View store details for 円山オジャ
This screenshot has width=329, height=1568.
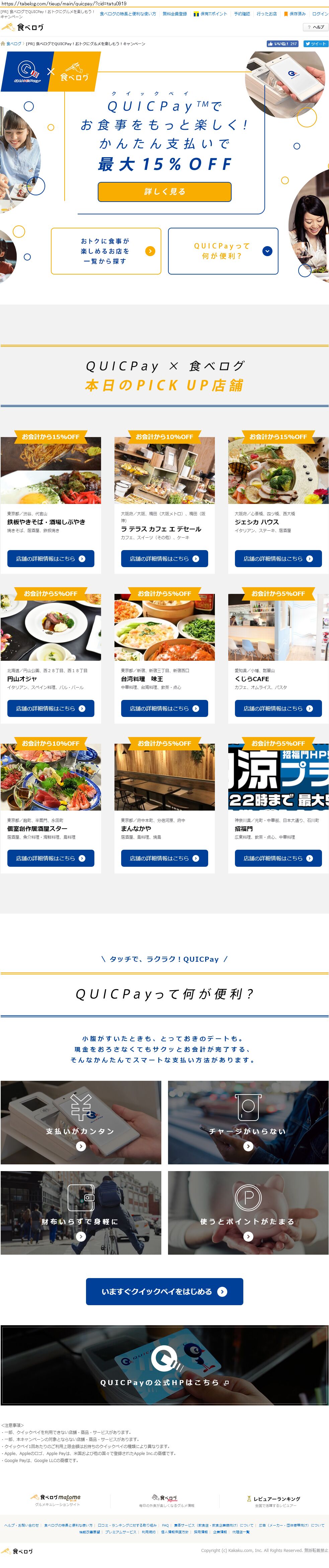click(x=51, y=708)
